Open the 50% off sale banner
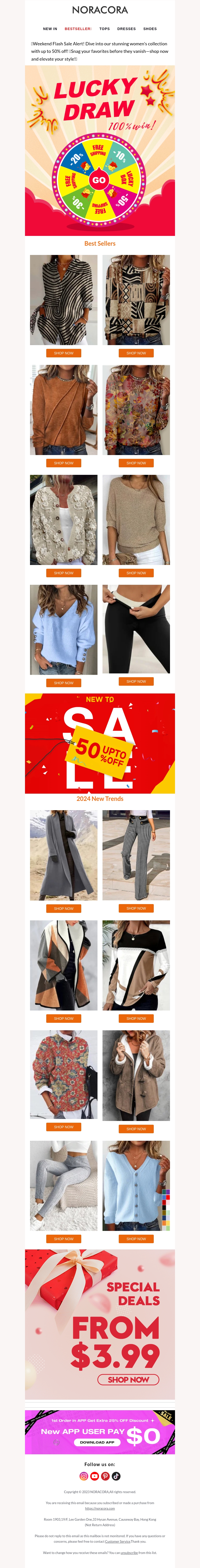The height and width of the screenshot is (1568, 200). click(100, 743)
